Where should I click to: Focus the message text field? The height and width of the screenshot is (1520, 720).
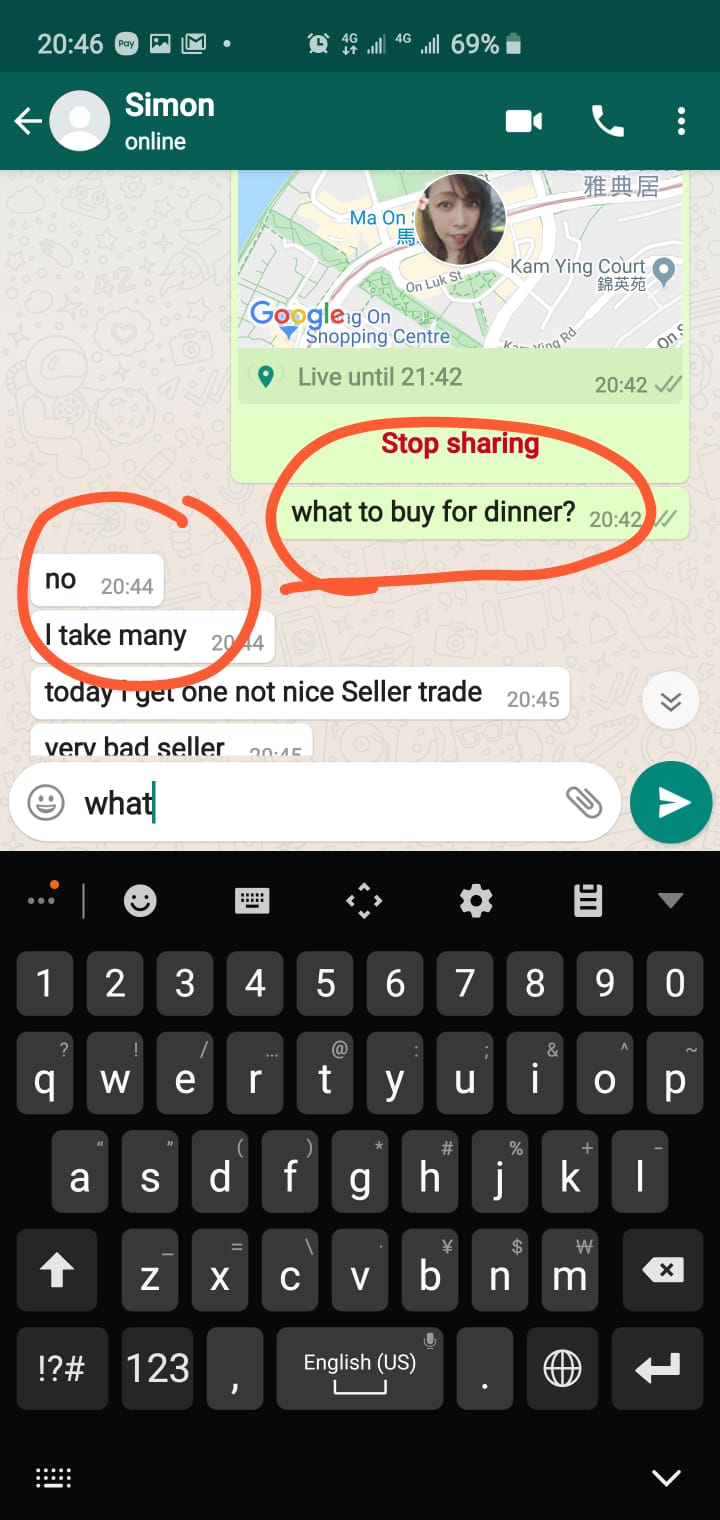(x=320, y=803)
